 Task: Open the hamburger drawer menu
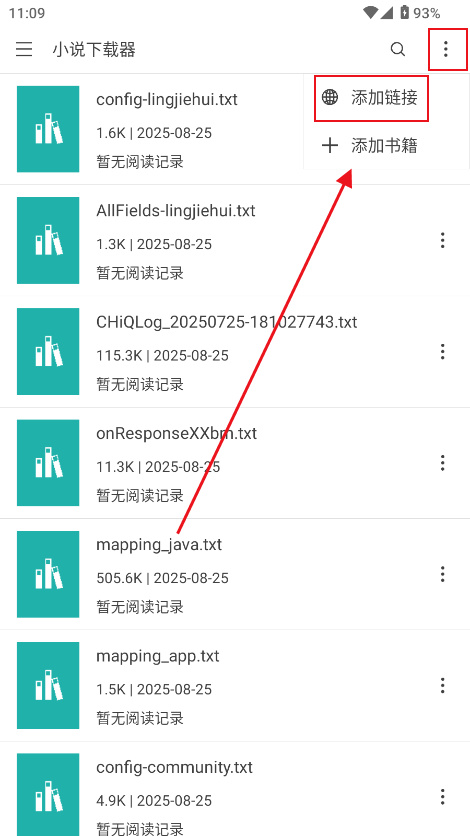(24, 50)
